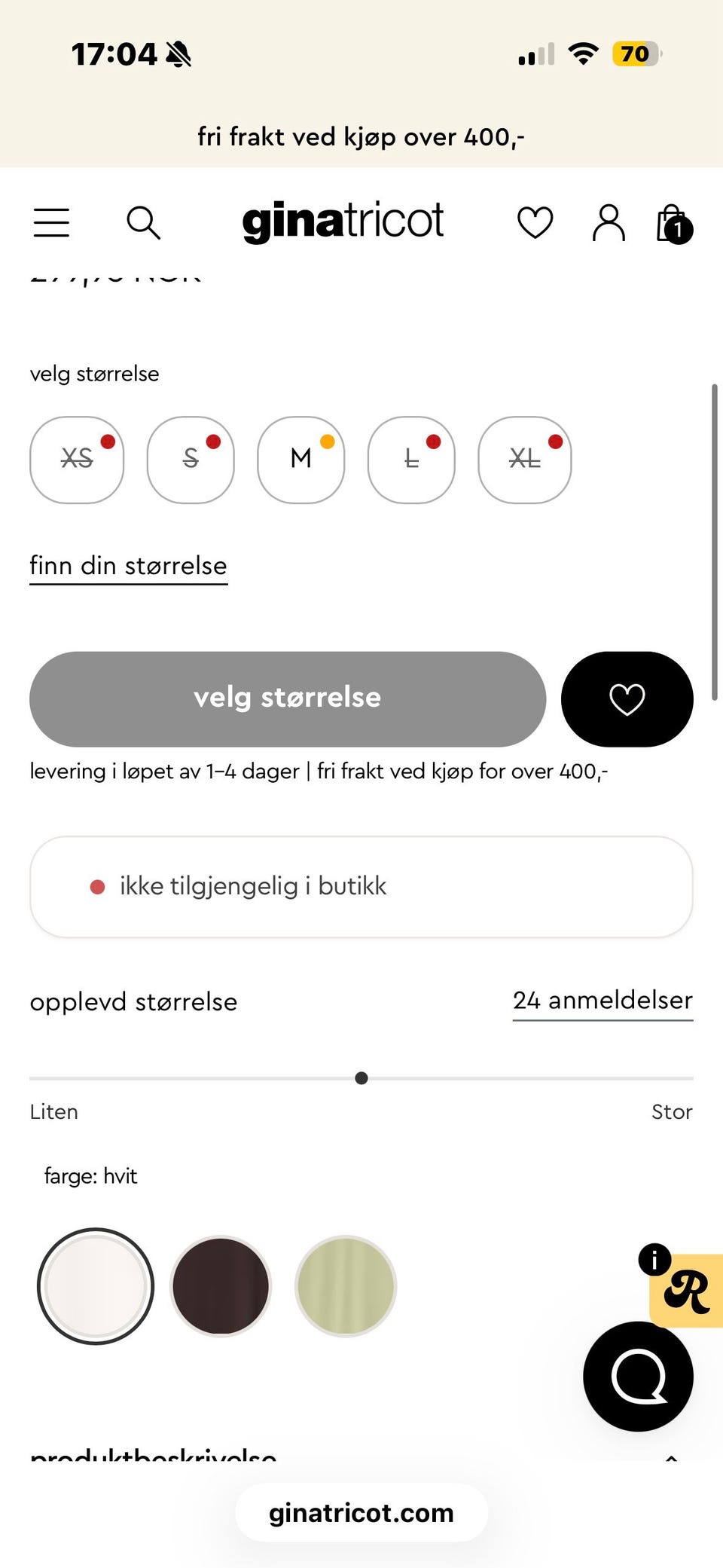Select size M

(x=301, y=460)
